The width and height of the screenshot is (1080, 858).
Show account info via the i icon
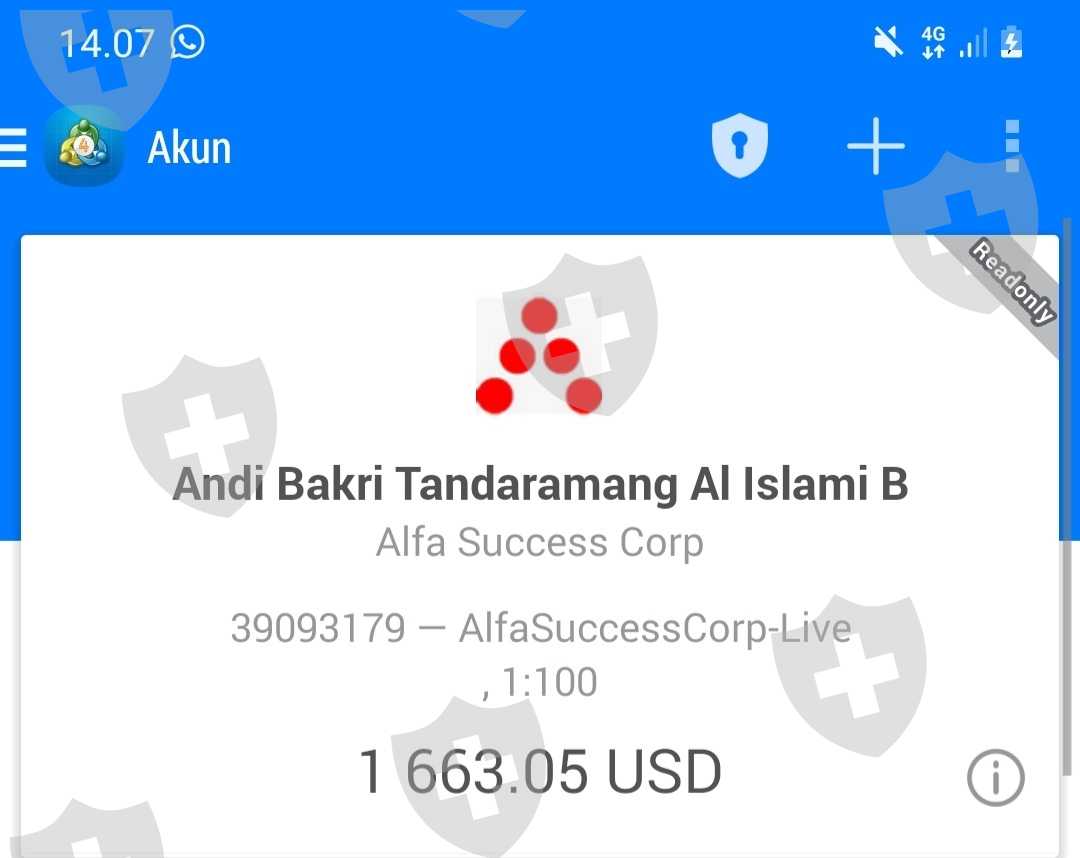(995, 777)
